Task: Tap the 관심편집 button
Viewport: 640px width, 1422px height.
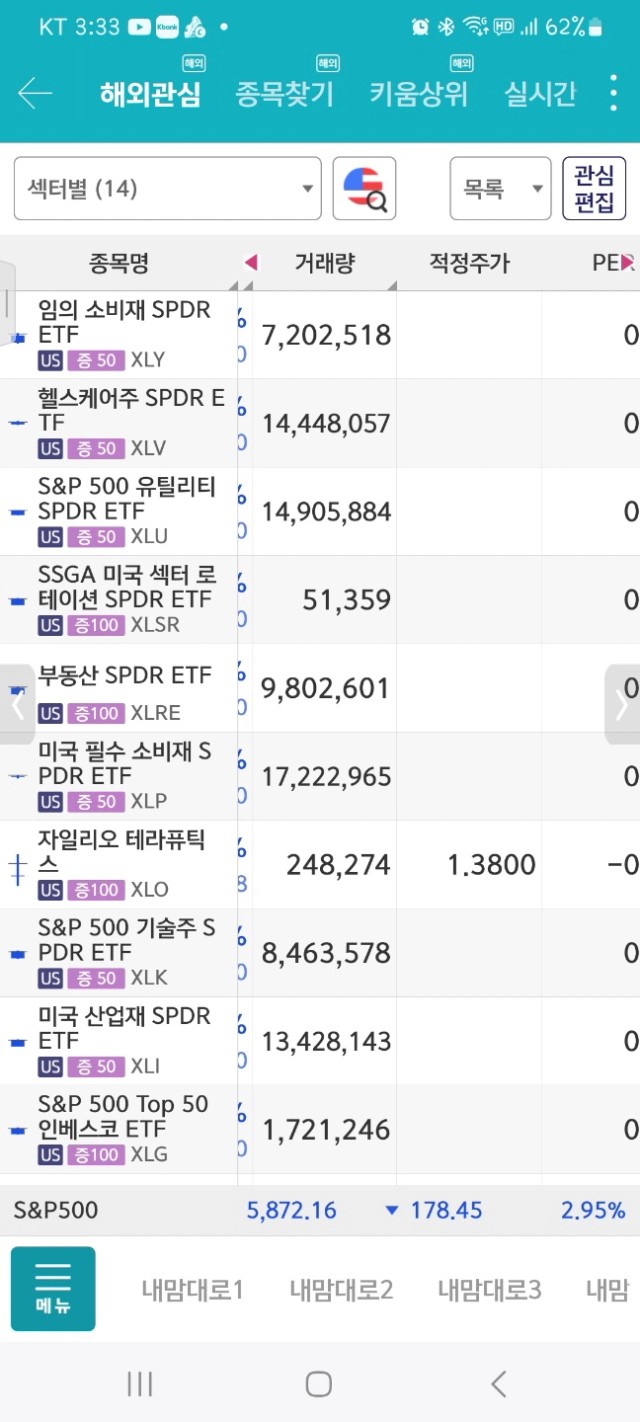Action: tap(594, 188)
